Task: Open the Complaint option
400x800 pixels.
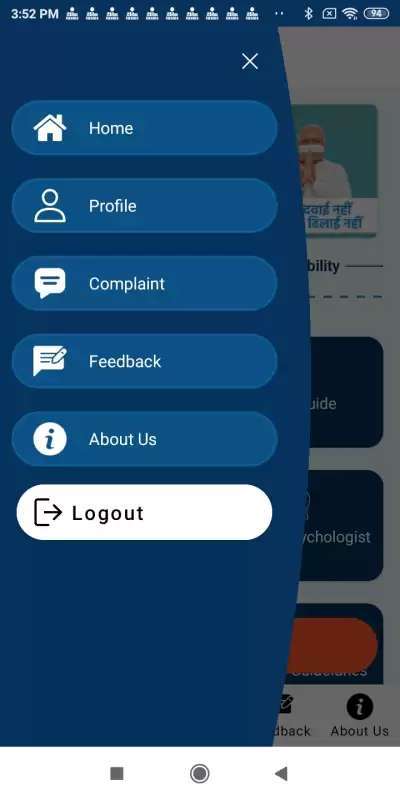Action: (144, 283)
